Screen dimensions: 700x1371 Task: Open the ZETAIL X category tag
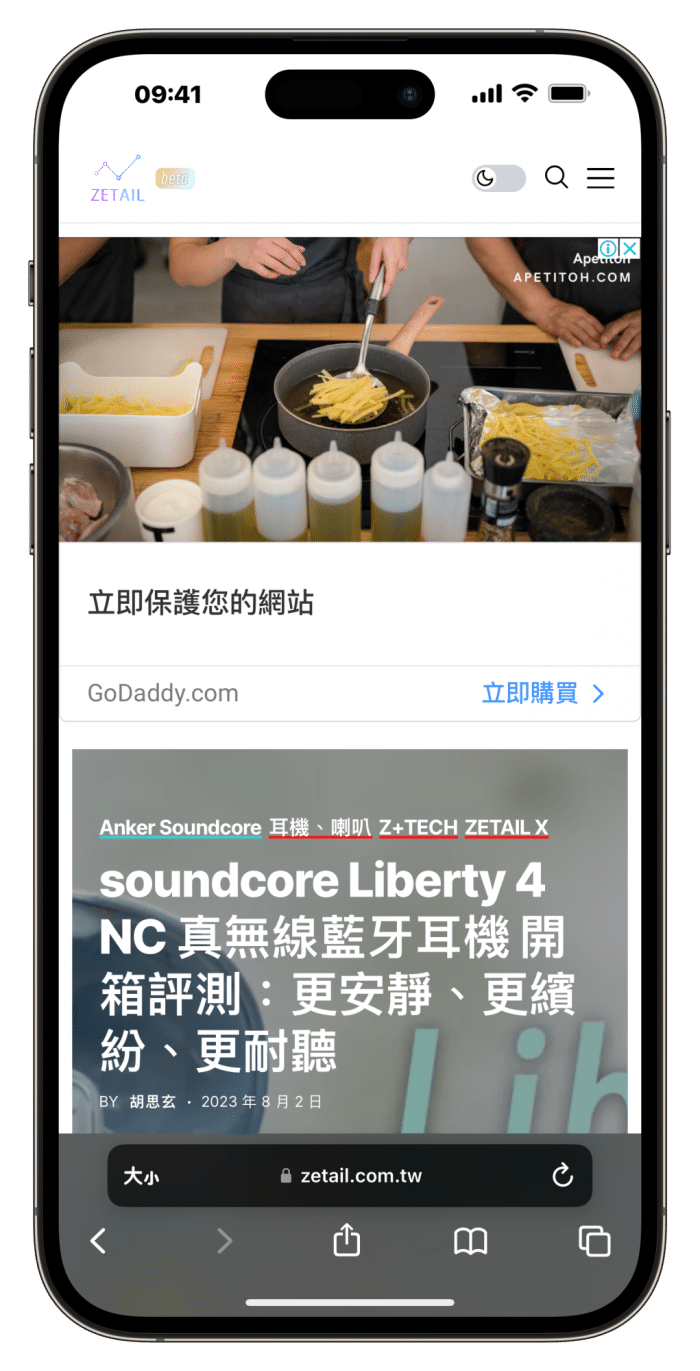click(x=506, y=828)
